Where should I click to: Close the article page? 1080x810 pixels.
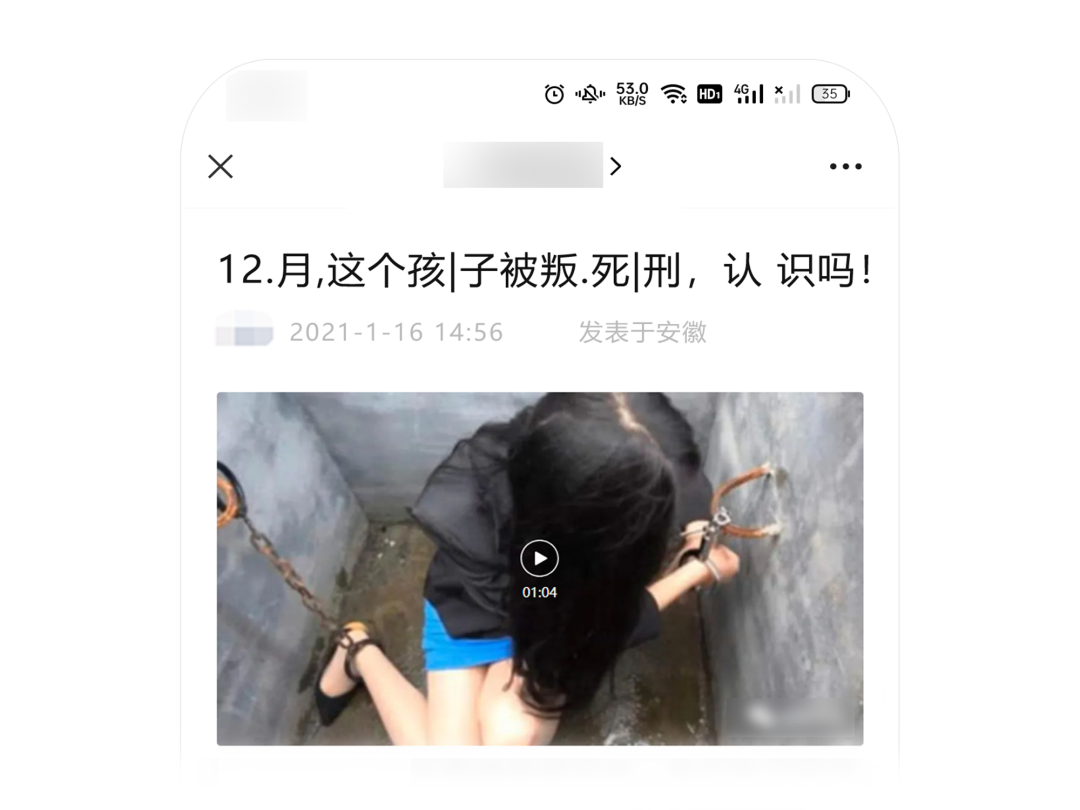click(x=220, y=166)
